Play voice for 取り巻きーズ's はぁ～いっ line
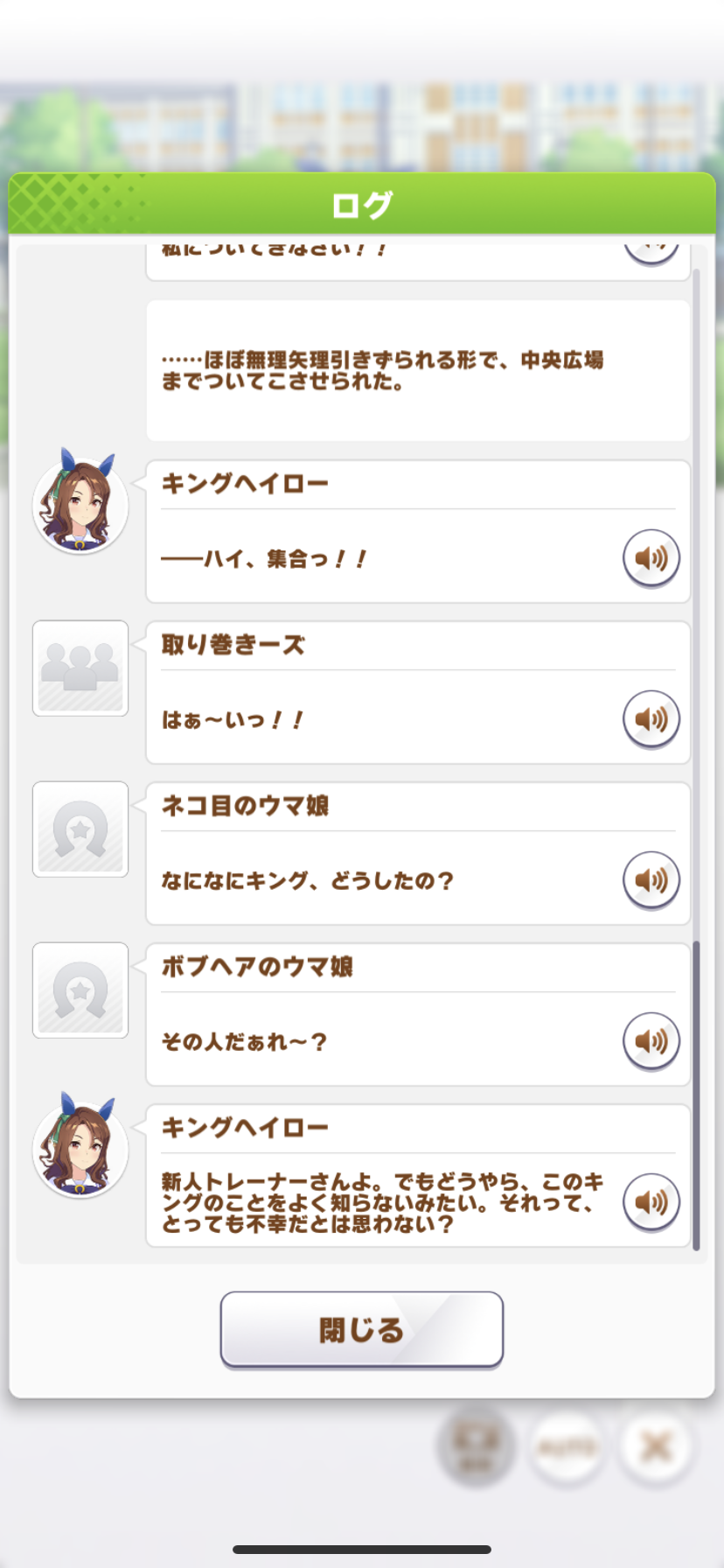The width and height of the screenshot is (724, 1568). click(x=651, y=718)
